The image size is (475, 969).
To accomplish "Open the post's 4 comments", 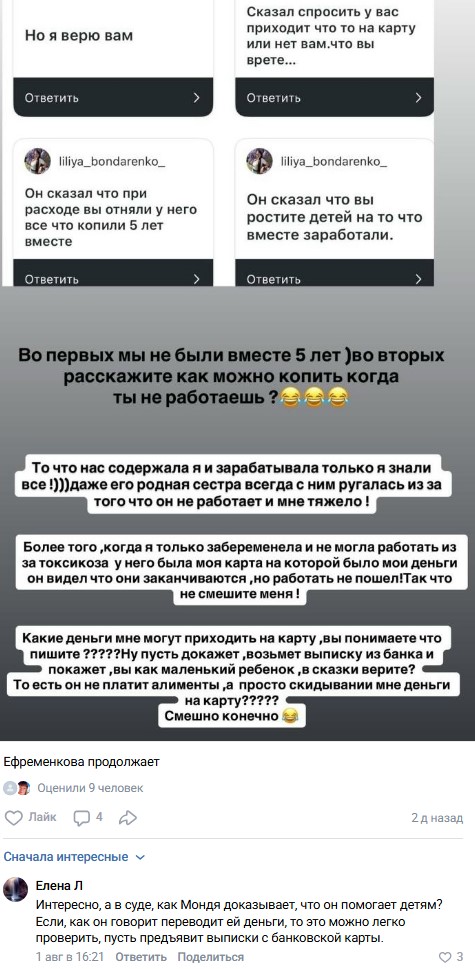I will tap(88, 818).
